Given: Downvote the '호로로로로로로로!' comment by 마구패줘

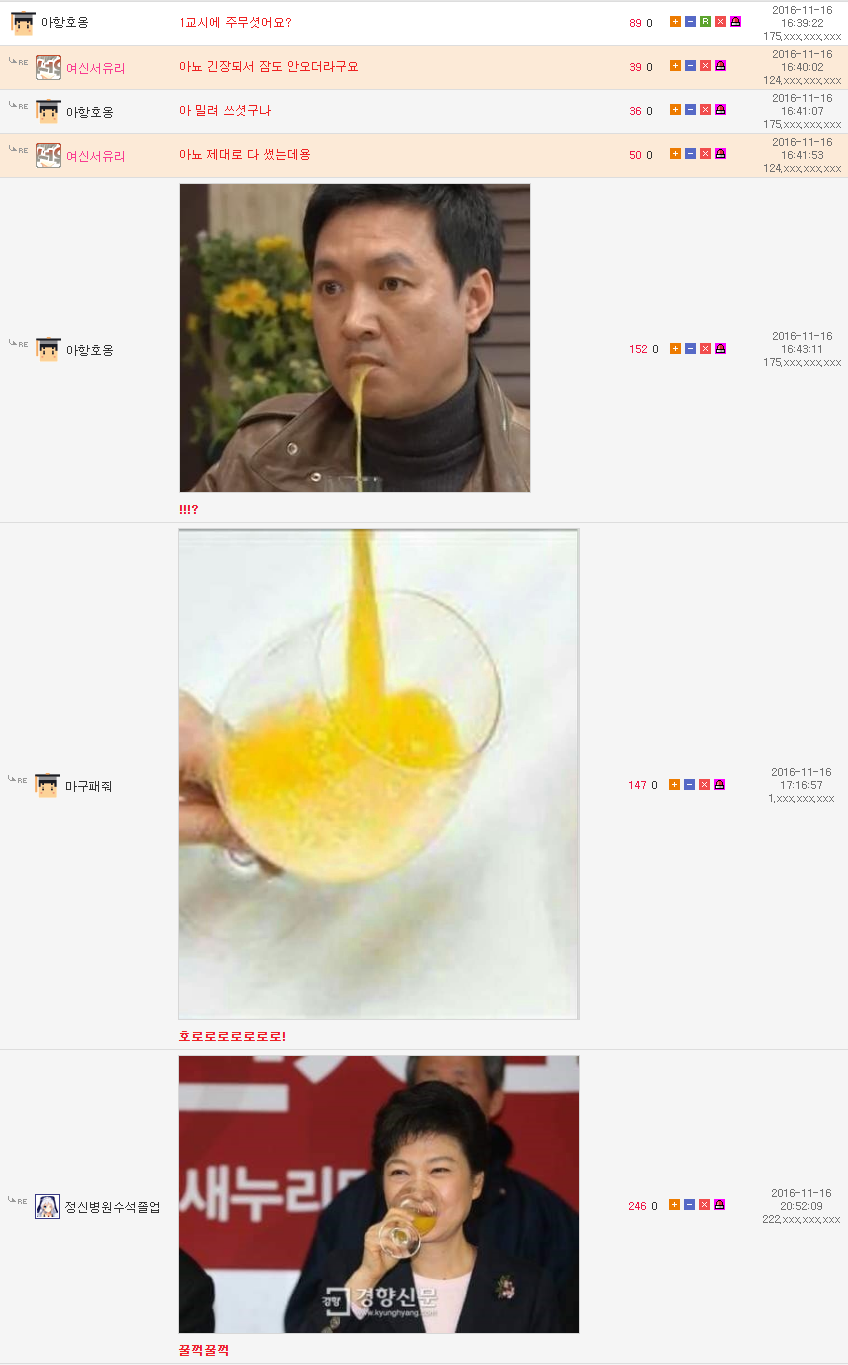Looking at the screenshot, I should pyautogui.click(x=689, y=785).
